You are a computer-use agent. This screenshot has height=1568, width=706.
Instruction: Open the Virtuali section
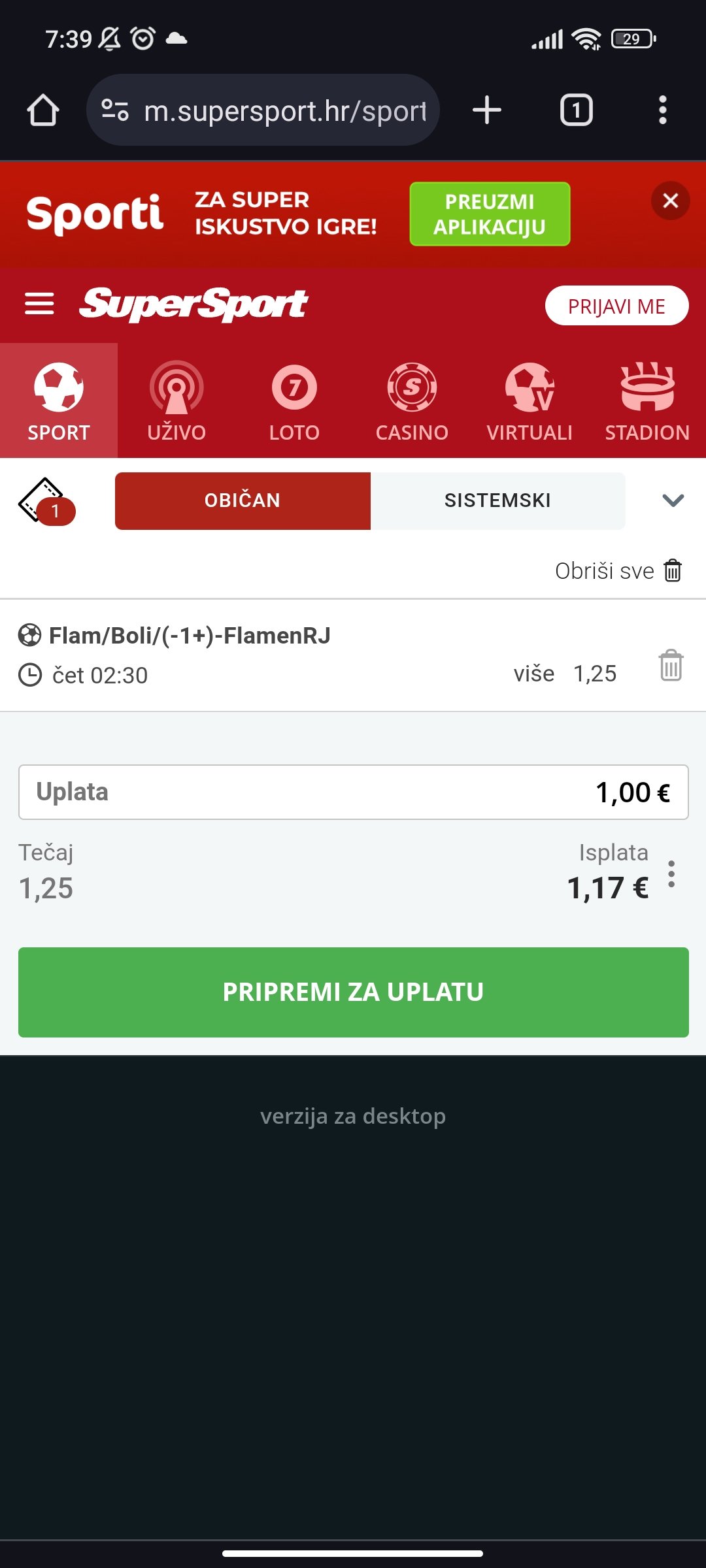529,401
